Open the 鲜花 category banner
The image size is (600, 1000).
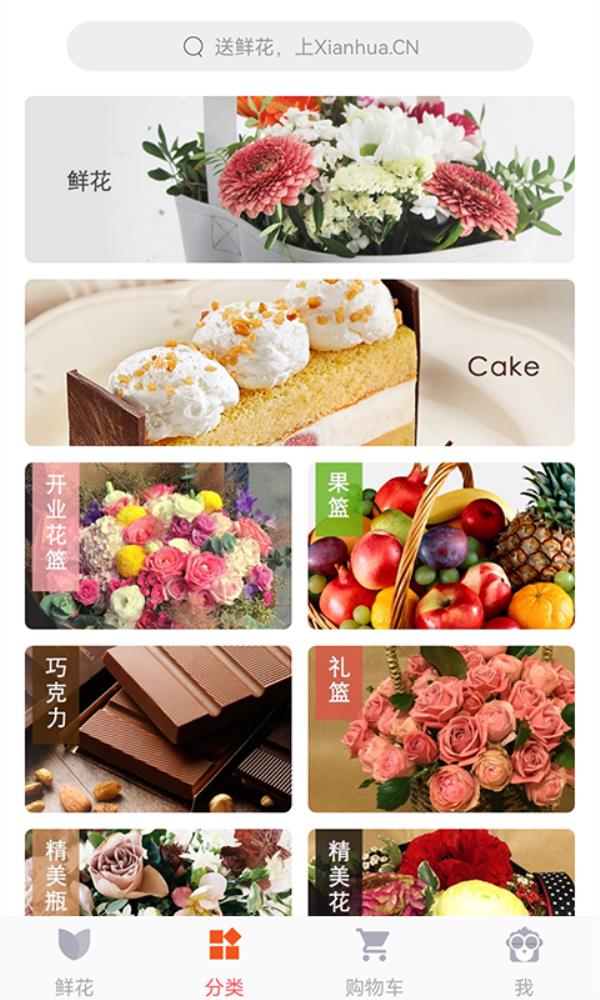pyautogui.click(x=300, y=179)
